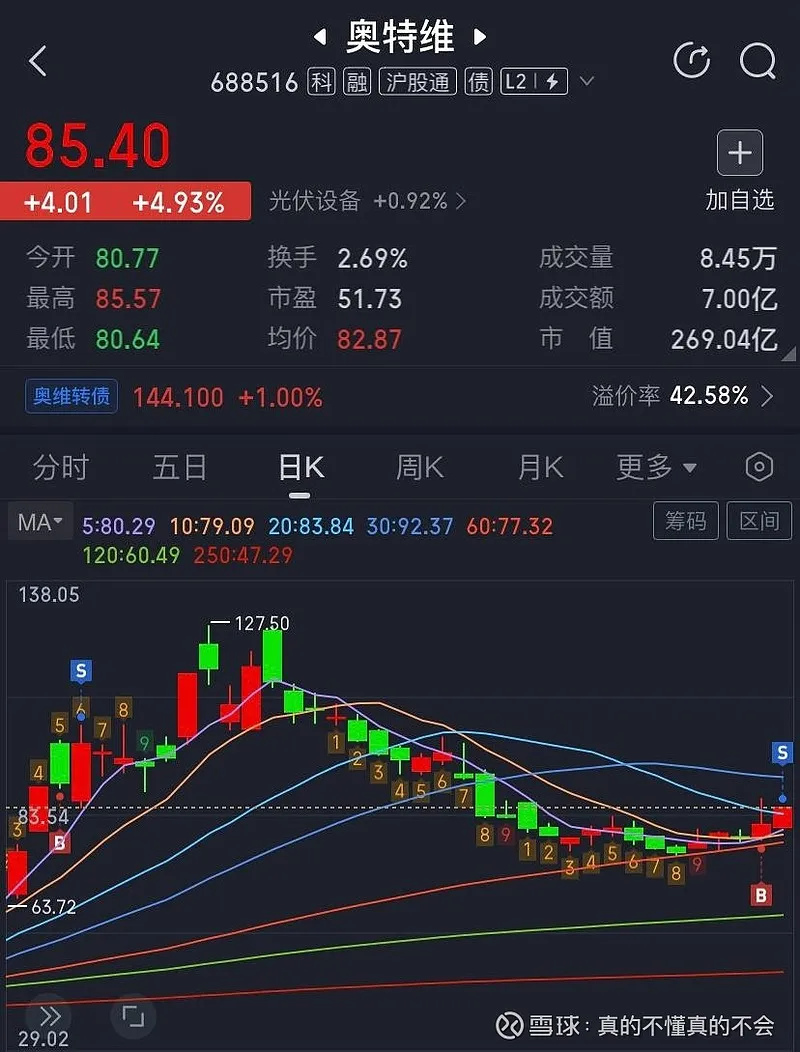The image size is (800, 1052).
Task: Switch to the previous stock with left arrow
Action: point(320,38)
